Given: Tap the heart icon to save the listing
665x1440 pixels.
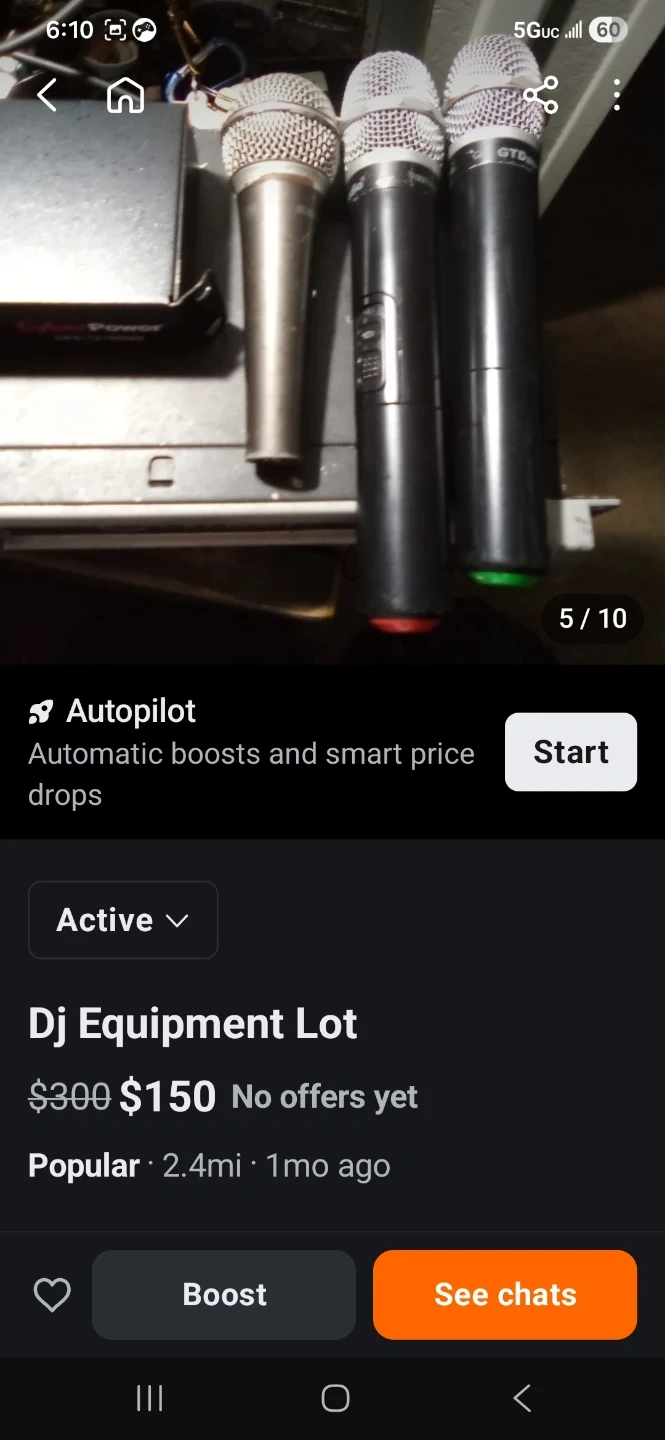Looking at the screenshot, I should (52, 1295).
